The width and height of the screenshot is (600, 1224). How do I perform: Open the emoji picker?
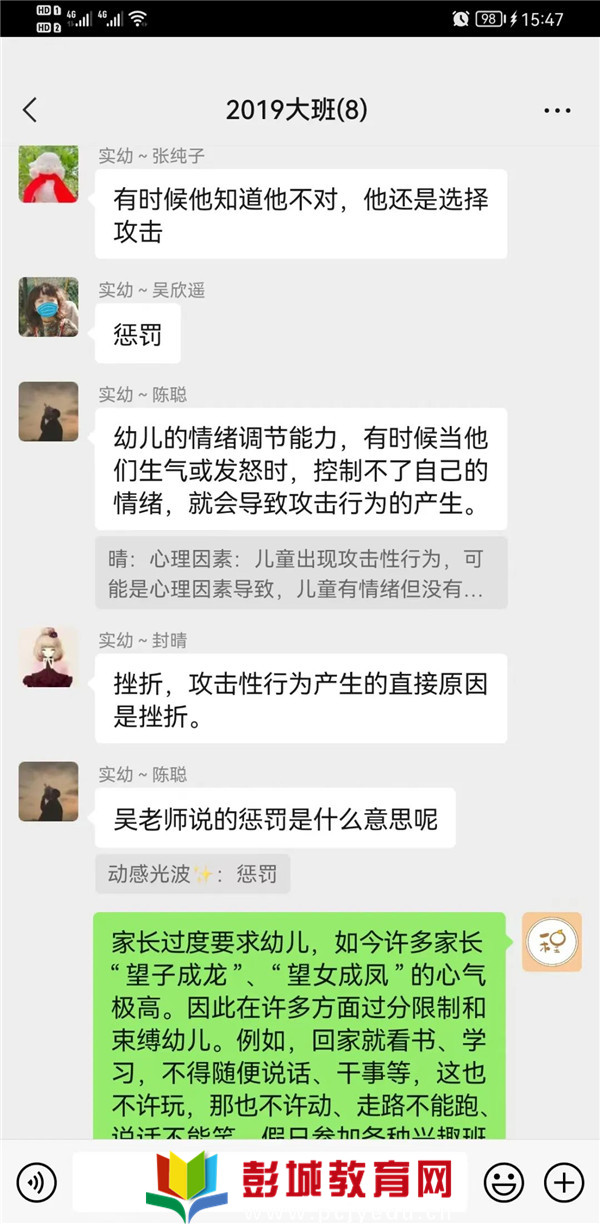[503, 1183]
